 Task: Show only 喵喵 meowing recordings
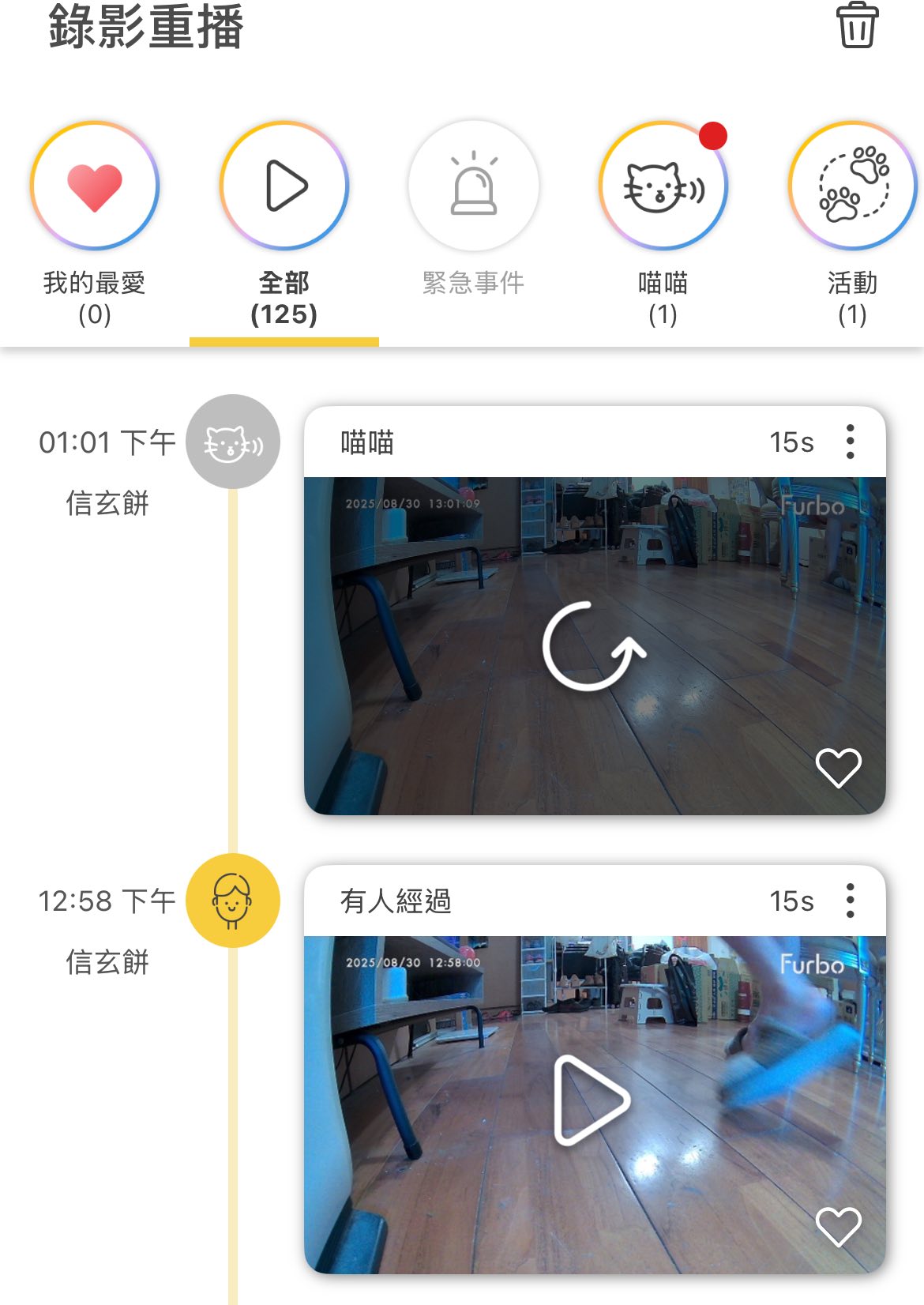[663, 187]
